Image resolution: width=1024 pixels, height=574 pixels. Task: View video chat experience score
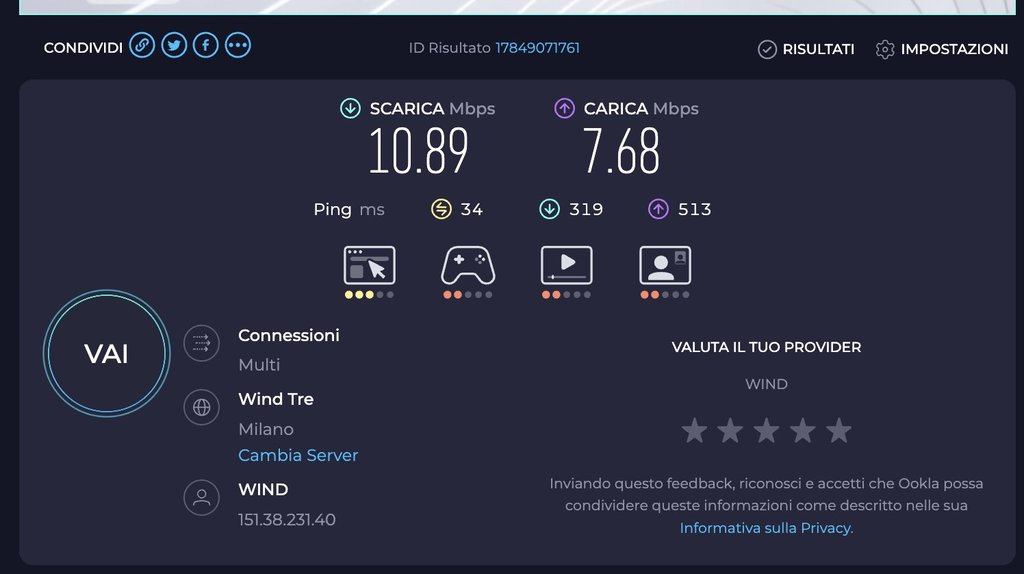(665, 267)
